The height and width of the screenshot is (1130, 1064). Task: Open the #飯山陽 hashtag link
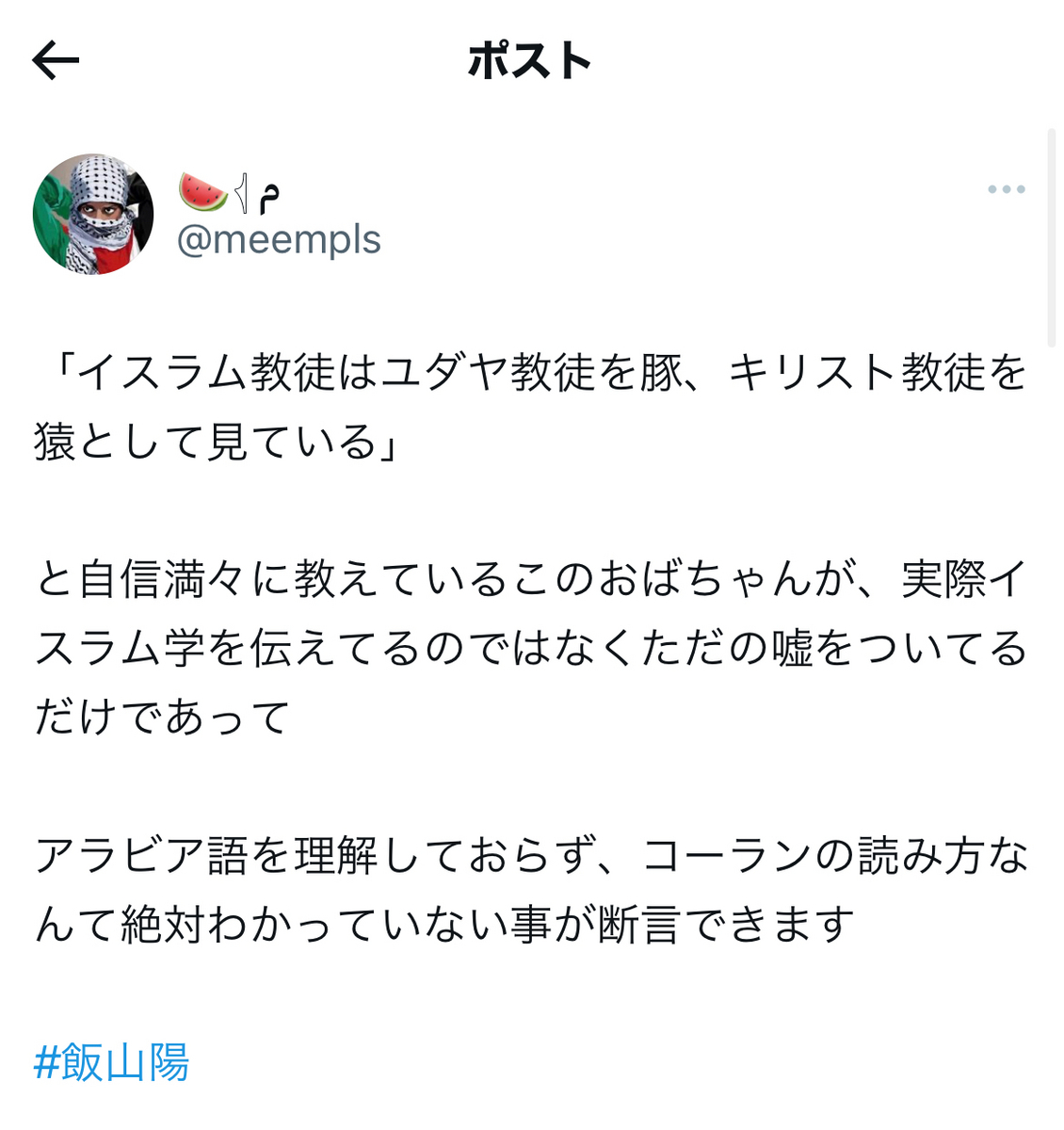point(112,1063)
